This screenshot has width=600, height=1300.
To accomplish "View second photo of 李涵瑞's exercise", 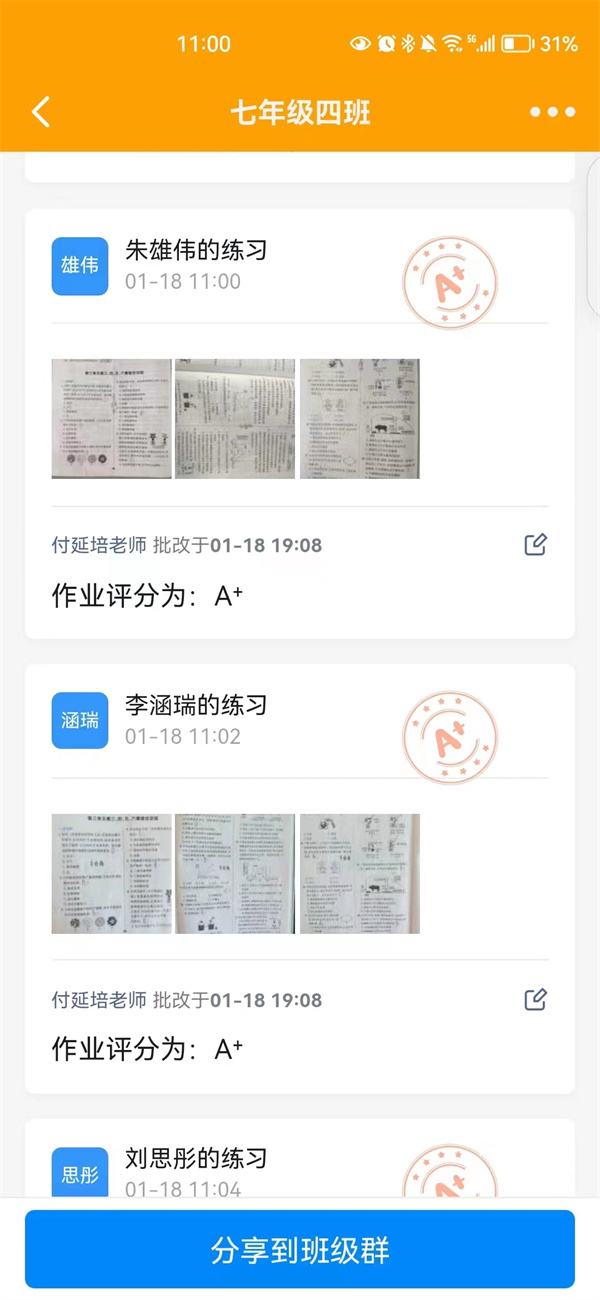I will pos(235,873).
